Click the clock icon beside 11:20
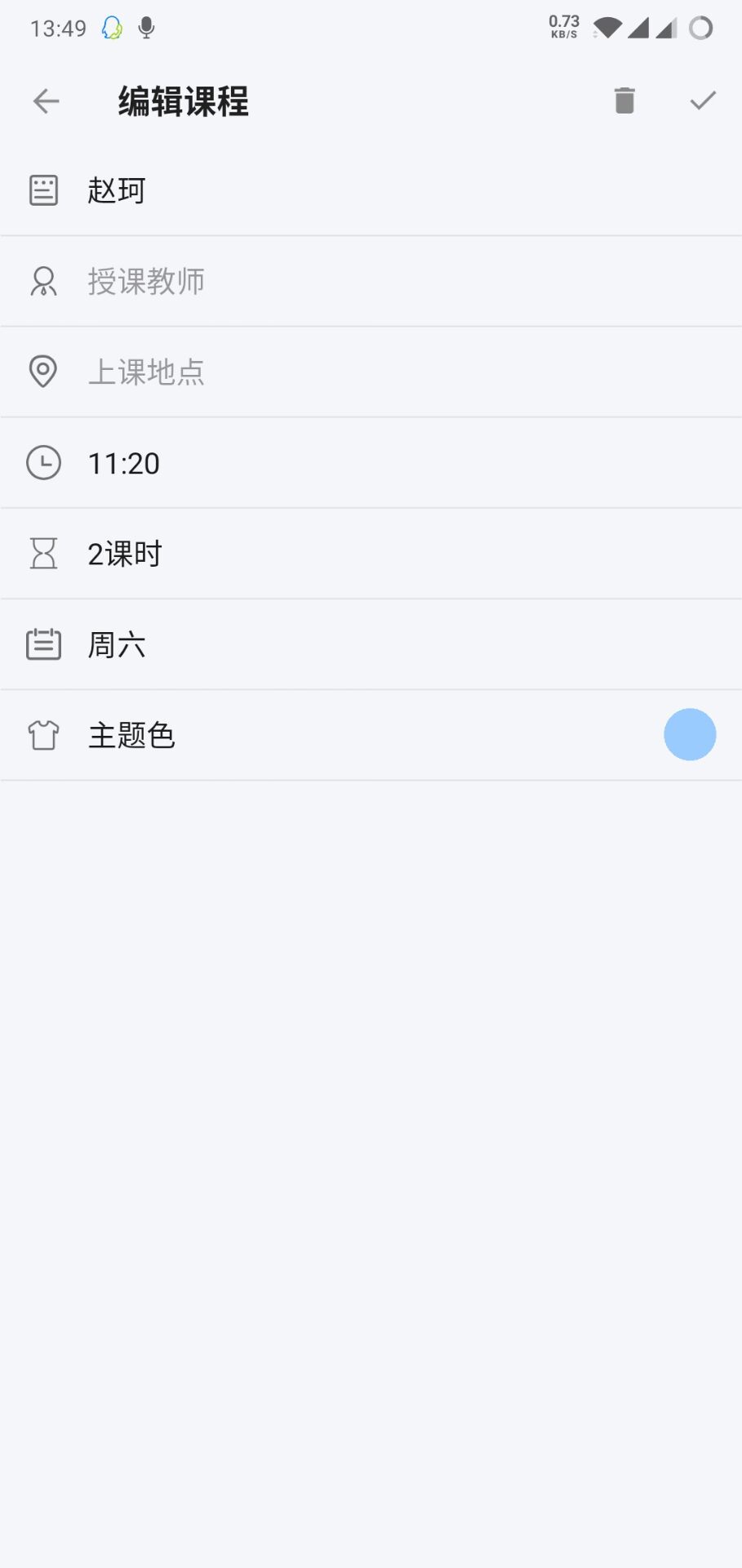 click(43, 463)
